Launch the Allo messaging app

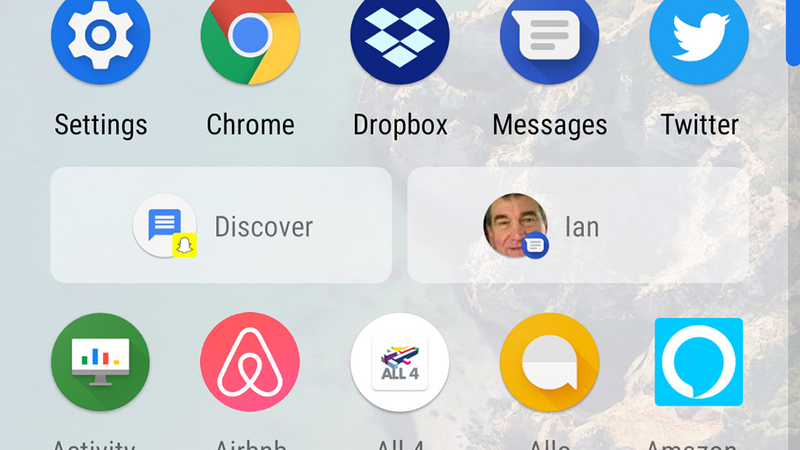point(549,363)
